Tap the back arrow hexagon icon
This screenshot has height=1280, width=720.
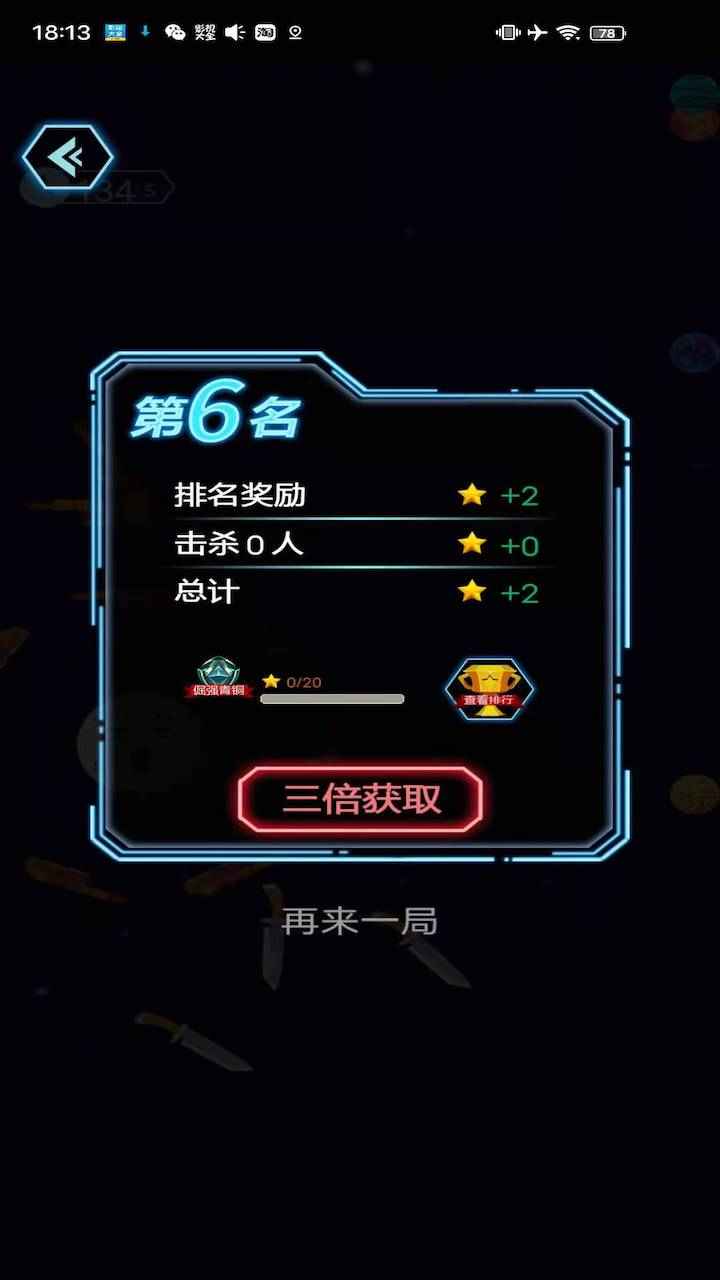point(67,157)
